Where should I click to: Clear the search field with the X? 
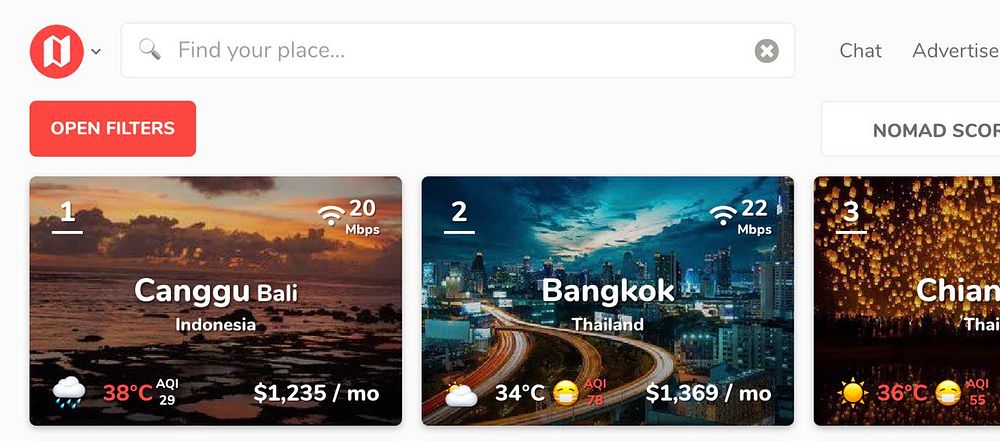click(x=766, y=50)
